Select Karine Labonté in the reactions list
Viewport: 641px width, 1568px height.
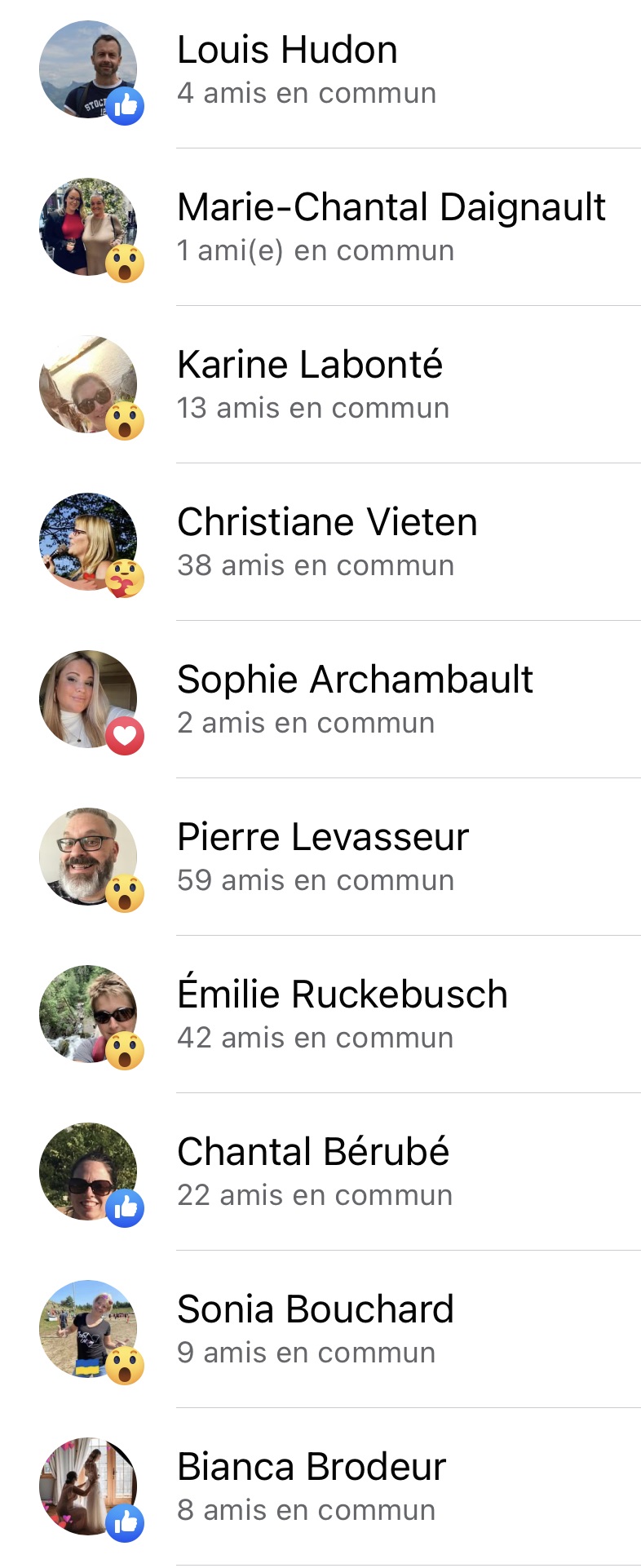coord(310,365)
